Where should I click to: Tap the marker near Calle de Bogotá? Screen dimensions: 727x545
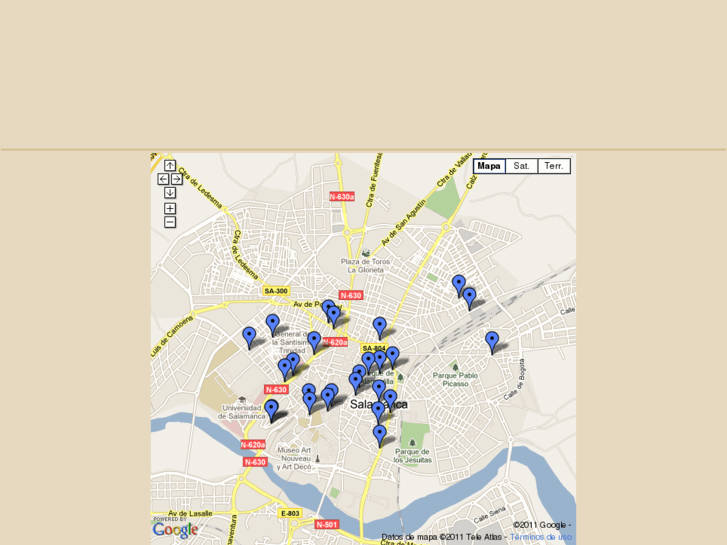pyautogui.click(x=492, y=341)
